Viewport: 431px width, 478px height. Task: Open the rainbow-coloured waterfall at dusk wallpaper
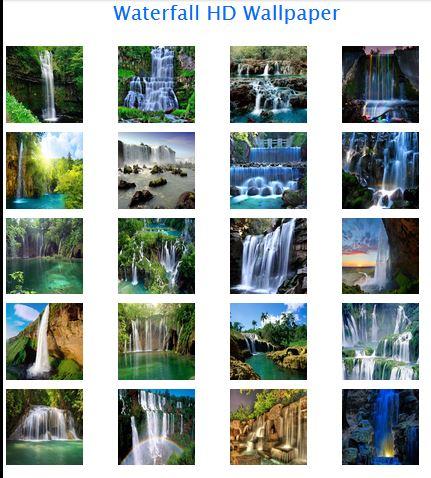pos(380,84)
